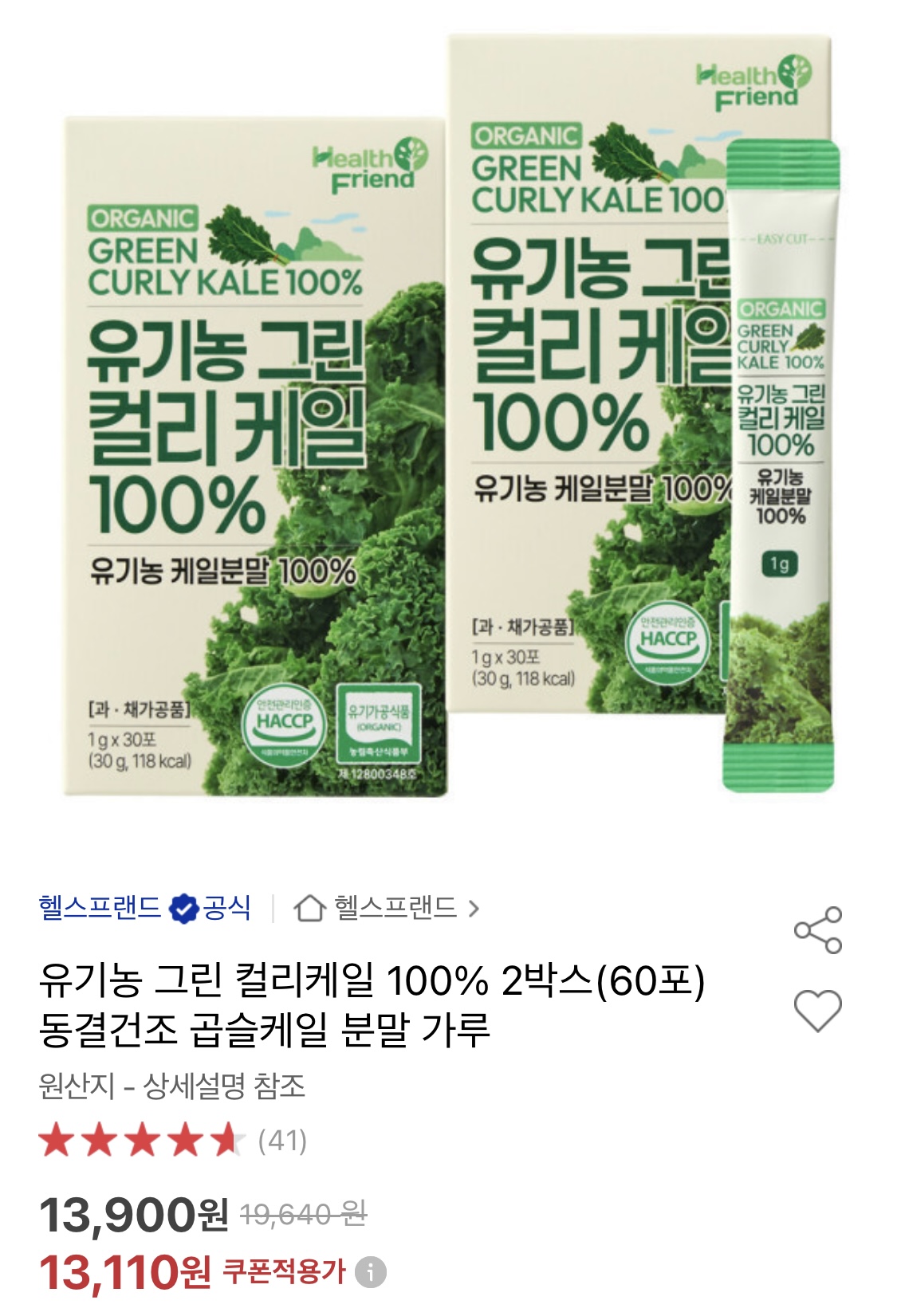Image resolution: width=897 pixels, height=1316 pixels.
Task: Add product to wishlist with heart icon
Action: [x=818, y=1011]
